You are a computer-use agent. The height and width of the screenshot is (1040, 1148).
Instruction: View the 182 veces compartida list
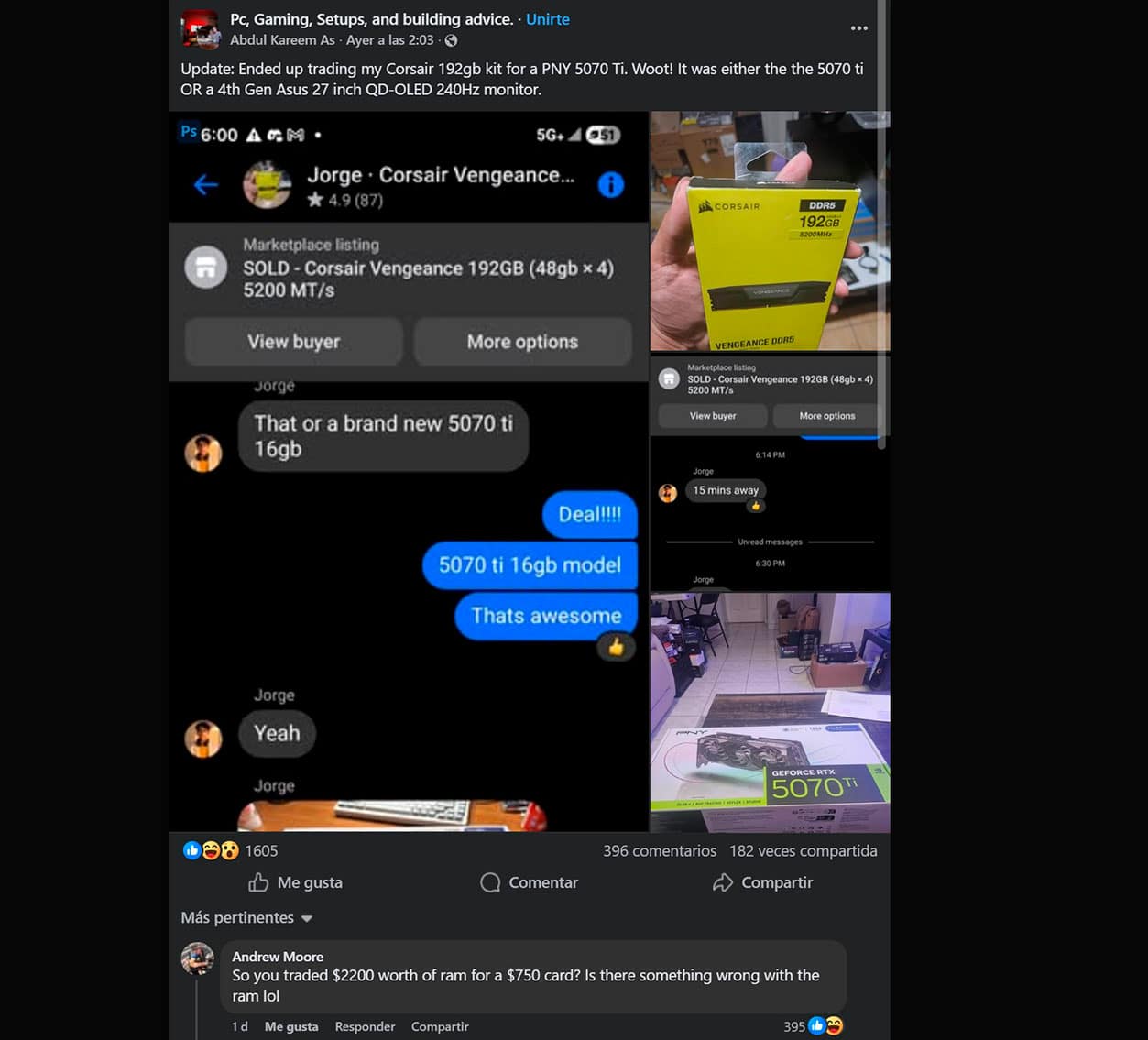click(x=803, y=851)
